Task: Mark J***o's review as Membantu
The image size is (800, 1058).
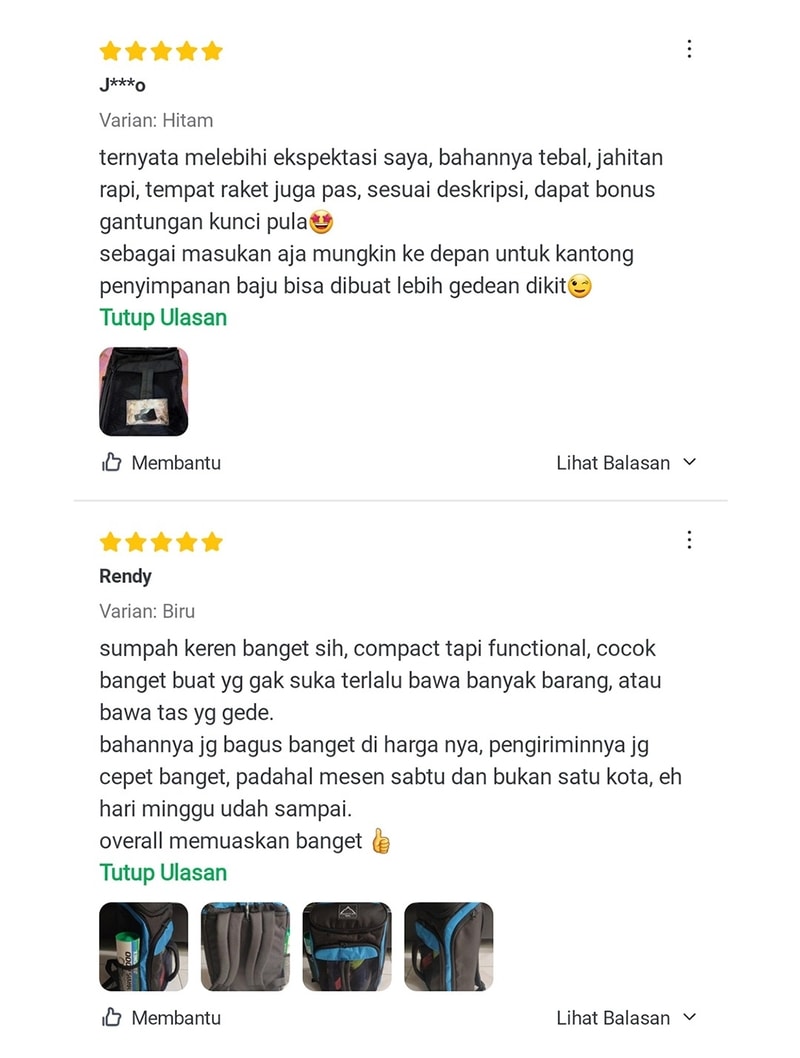Action: tap(161, 463)
